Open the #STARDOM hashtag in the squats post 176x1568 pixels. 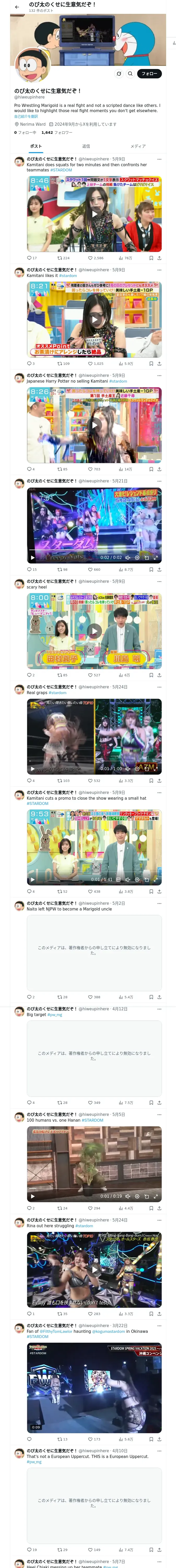point(61,170)
